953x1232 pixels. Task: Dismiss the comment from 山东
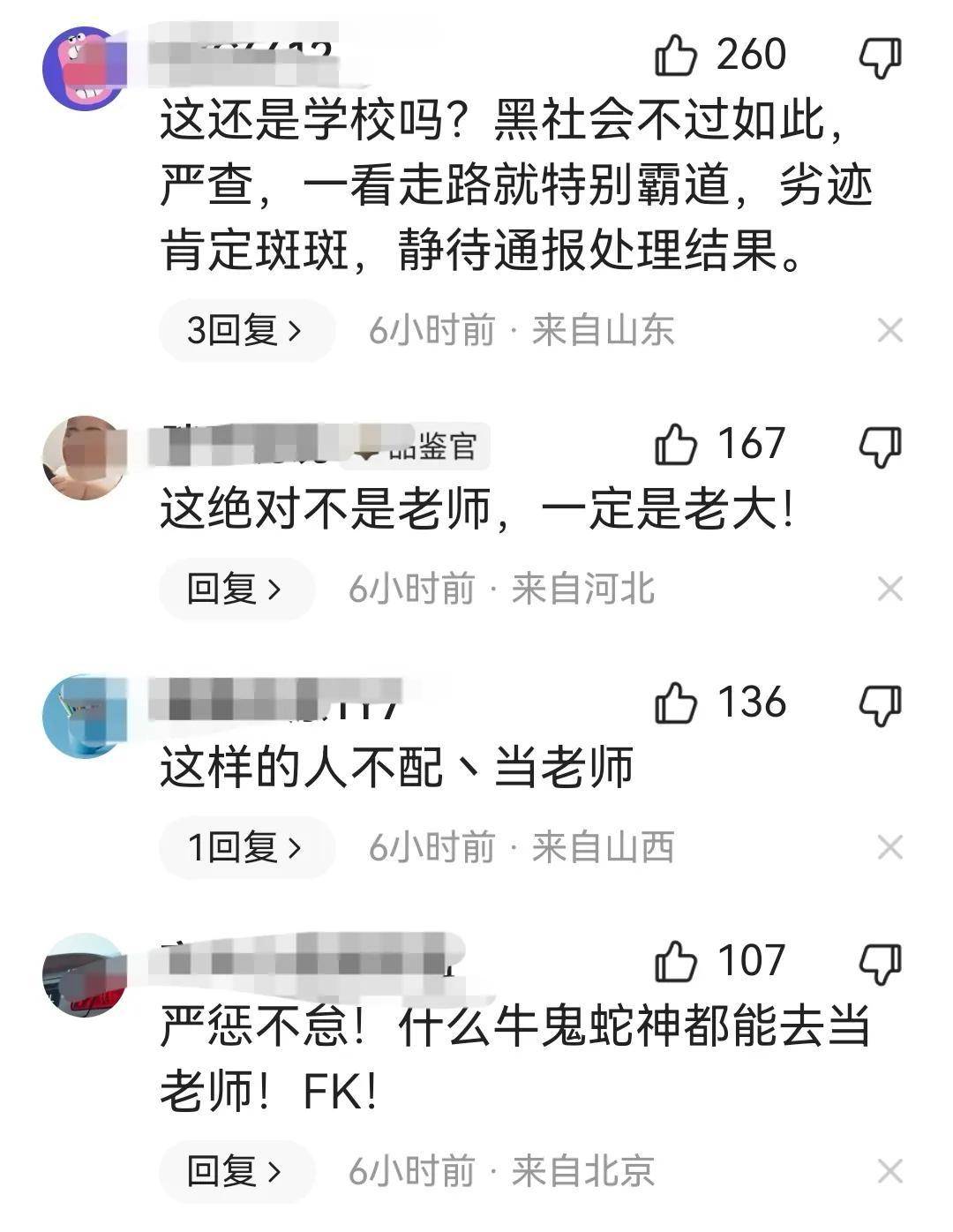point(889,331)
